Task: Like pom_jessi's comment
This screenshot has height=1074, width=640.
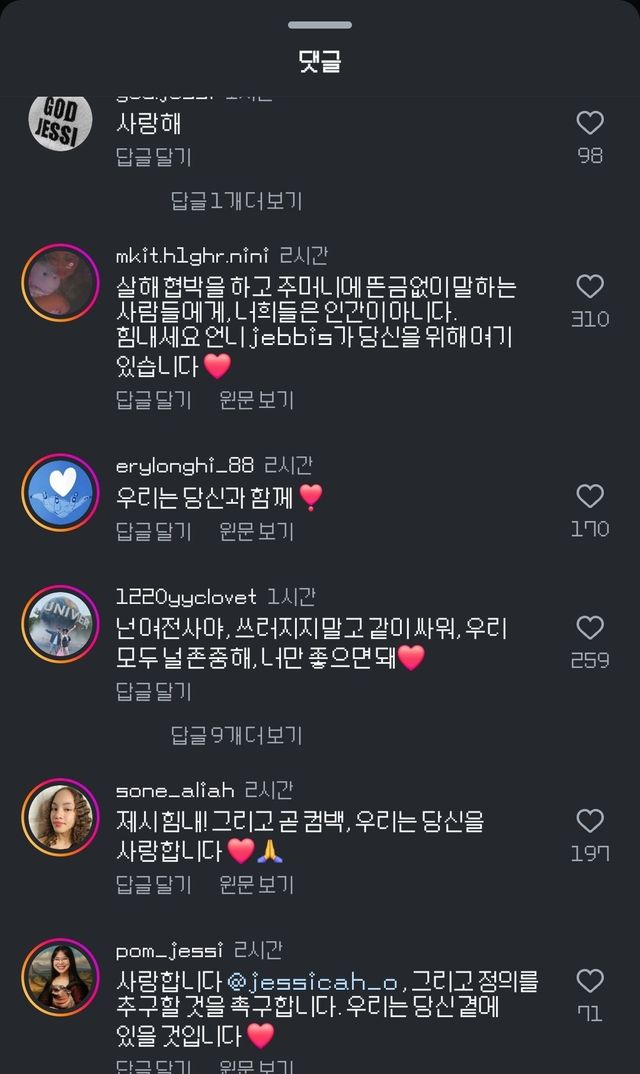Action: tap(590, 980)
